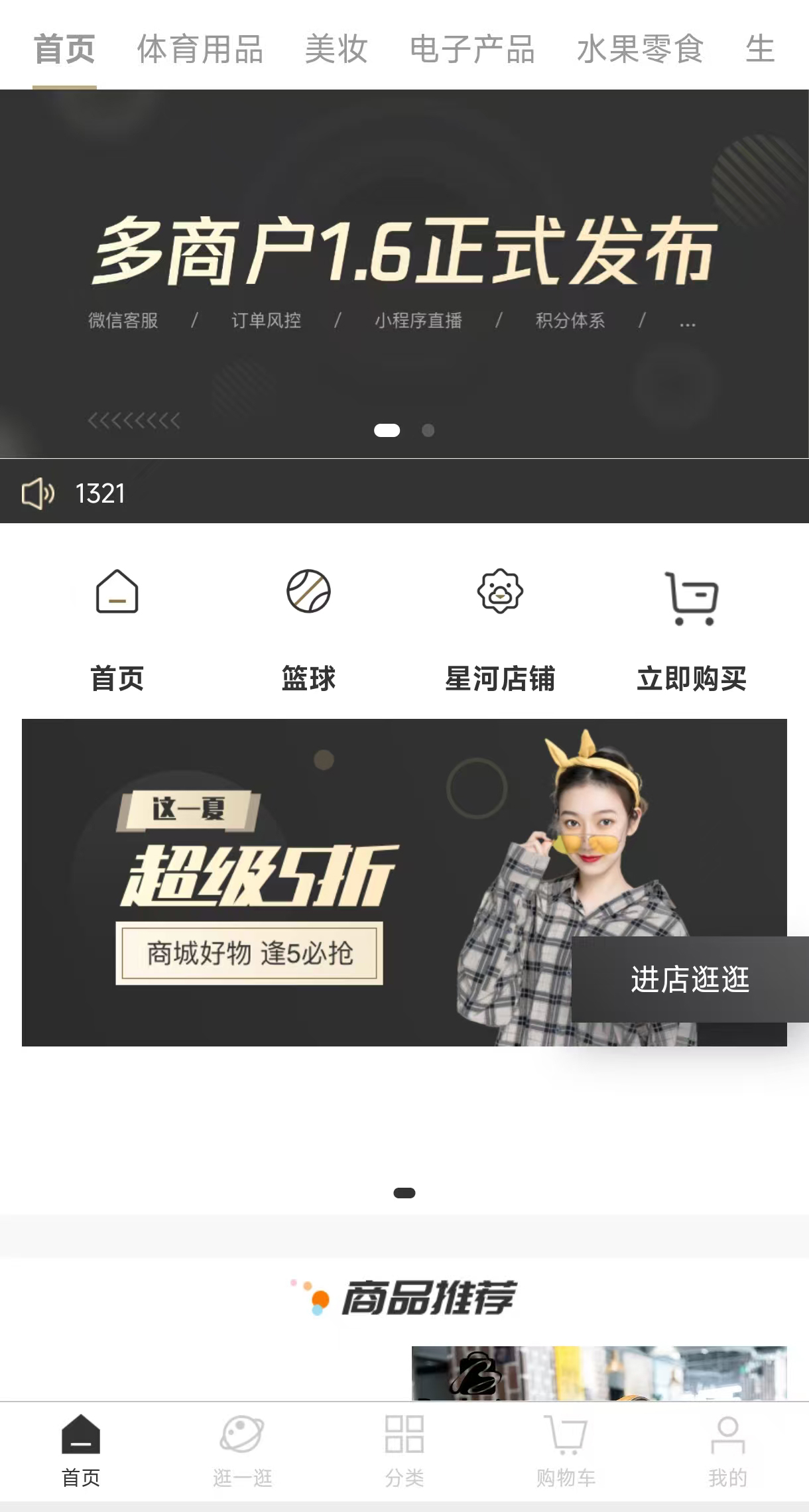Switch to the 体育用品 top tab
This screenshot has height=1512, width=809.
click(200, 49)
